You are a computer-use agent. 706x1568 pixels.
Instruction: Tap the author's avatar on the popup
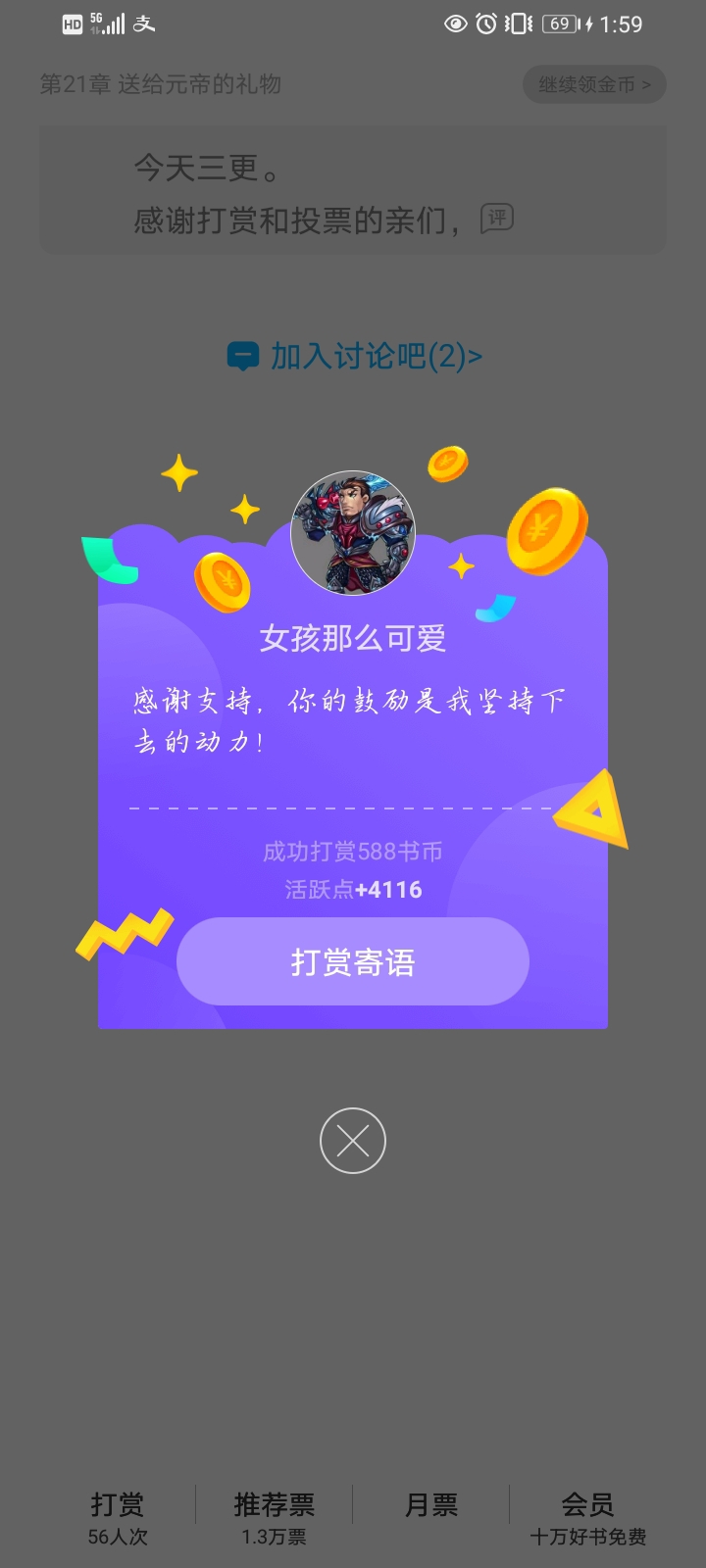click(353, 533)
